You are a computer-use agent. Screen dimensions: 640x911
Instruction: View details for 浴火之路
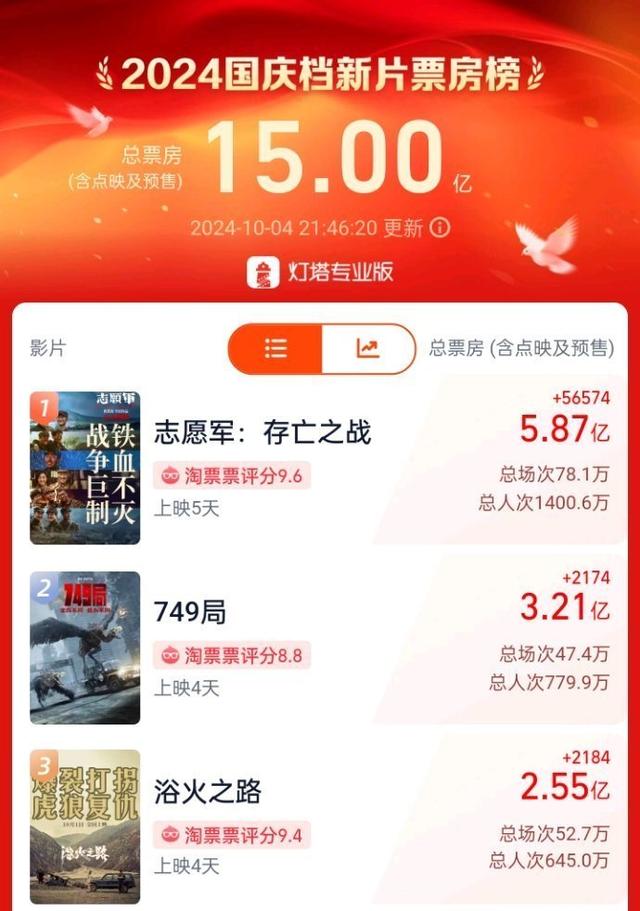(207, 792)
